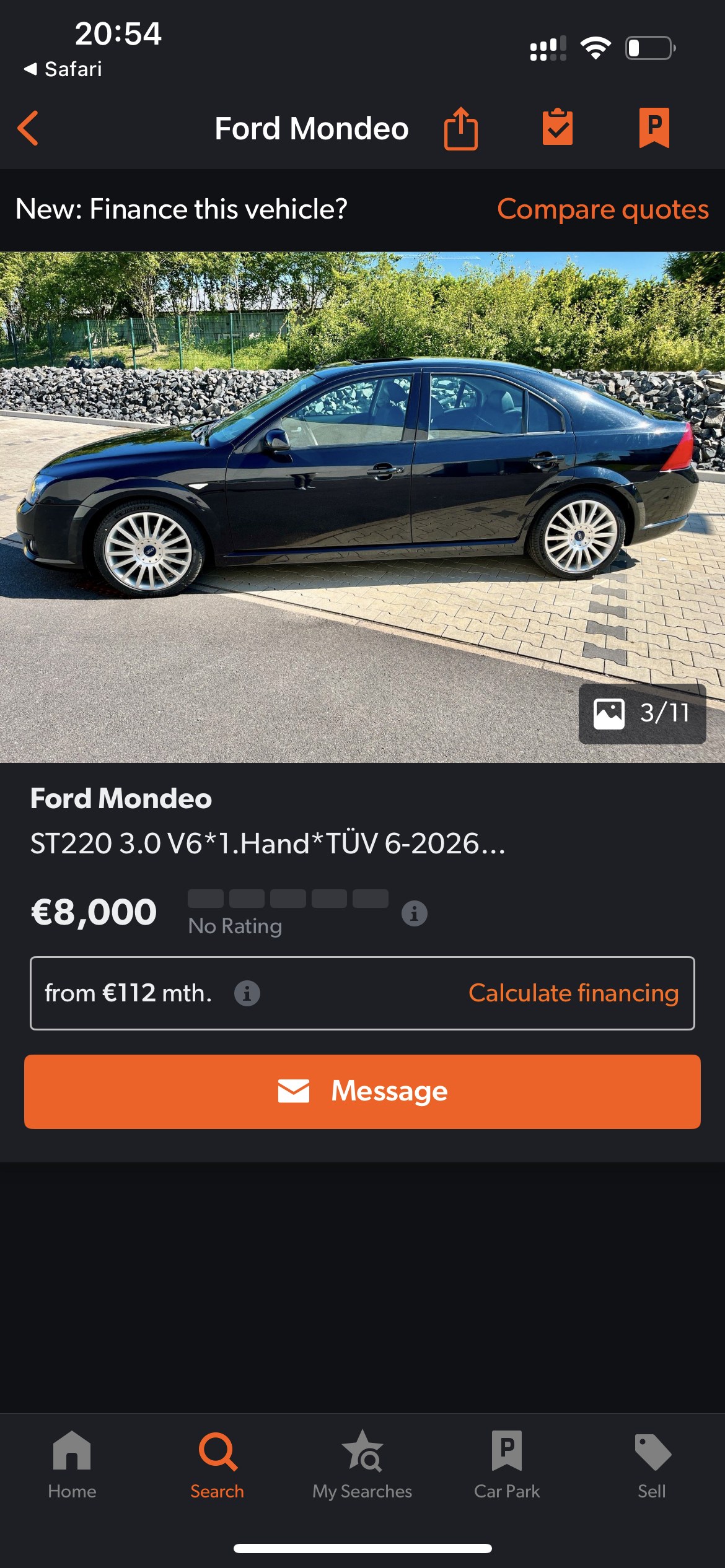Switch to the Search tab
This screenshot has width=725, height=1568.
click(217, 1465)
